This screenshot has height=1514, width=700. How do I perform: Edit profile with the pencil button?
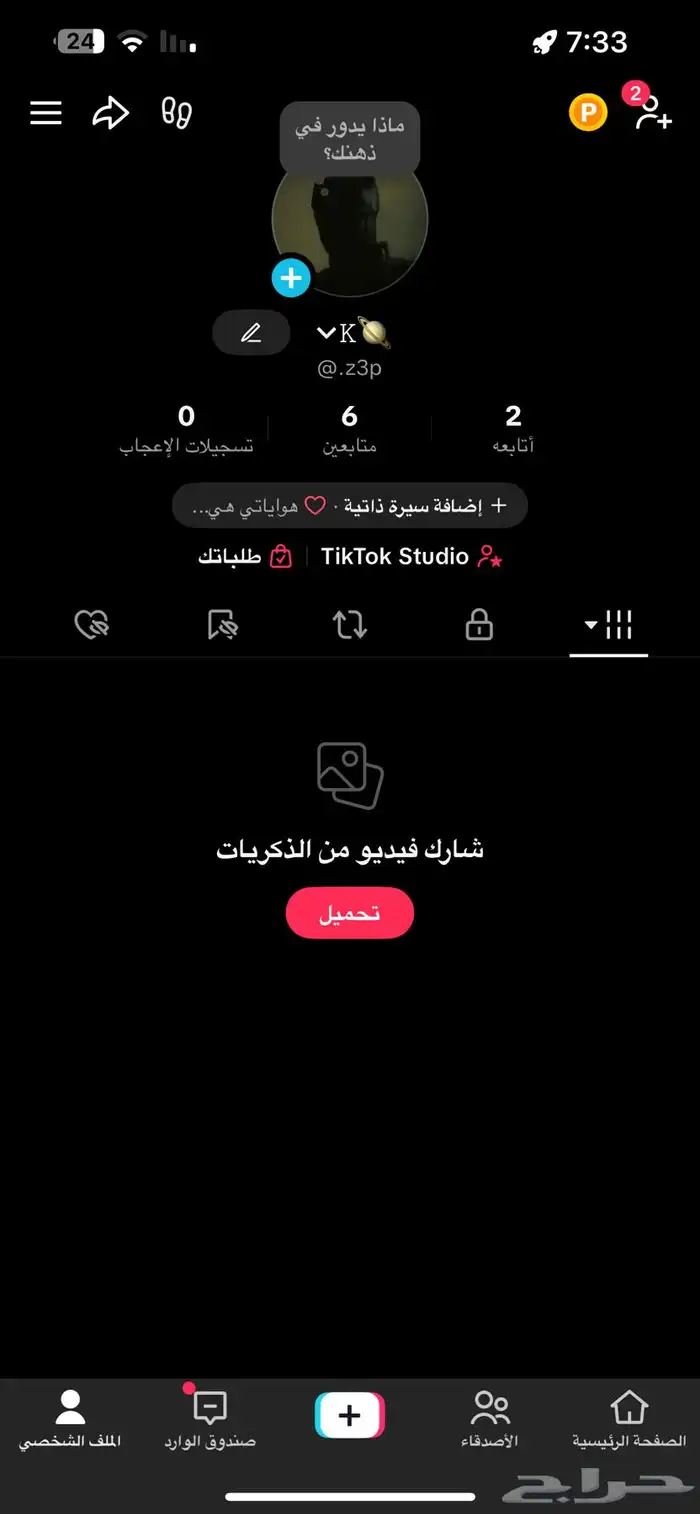point(251,333)
